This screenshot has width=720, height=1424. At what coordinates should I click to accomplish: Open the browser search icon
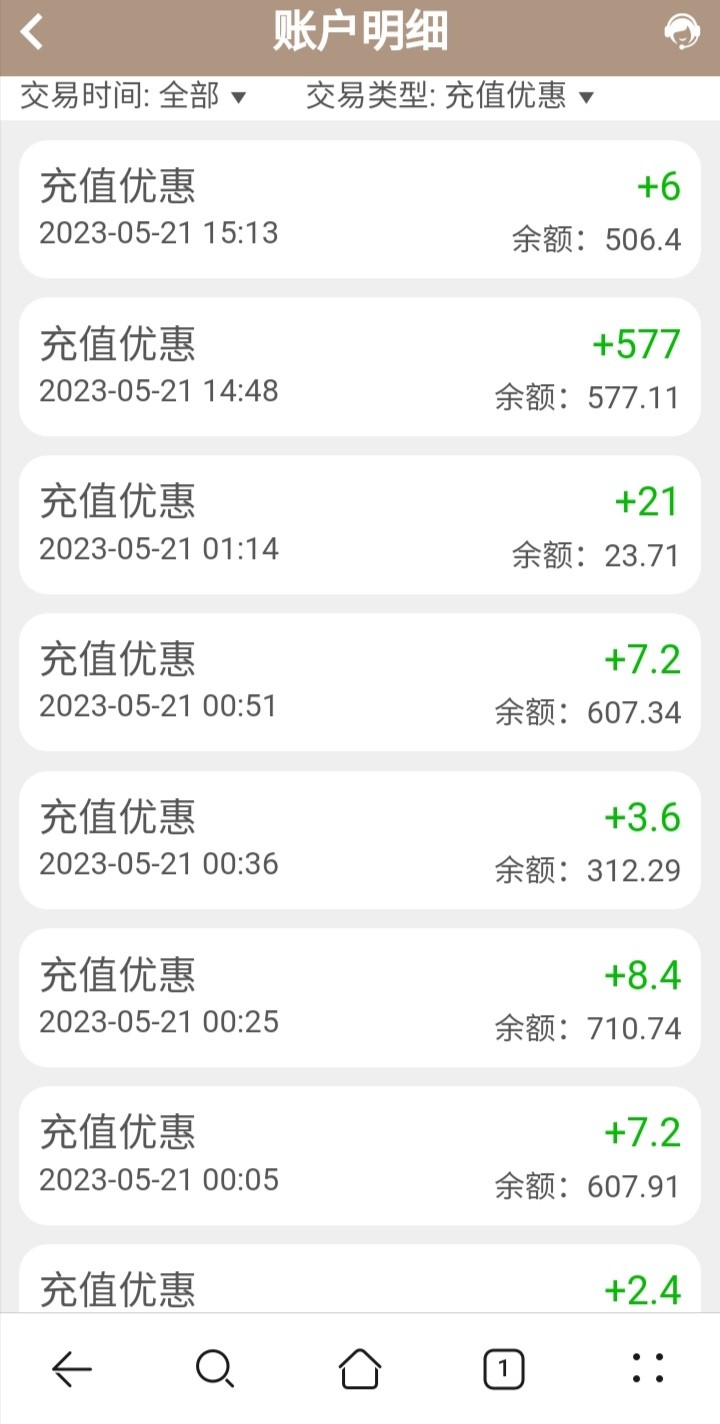pyautogui.click(x=215, y=1368)
